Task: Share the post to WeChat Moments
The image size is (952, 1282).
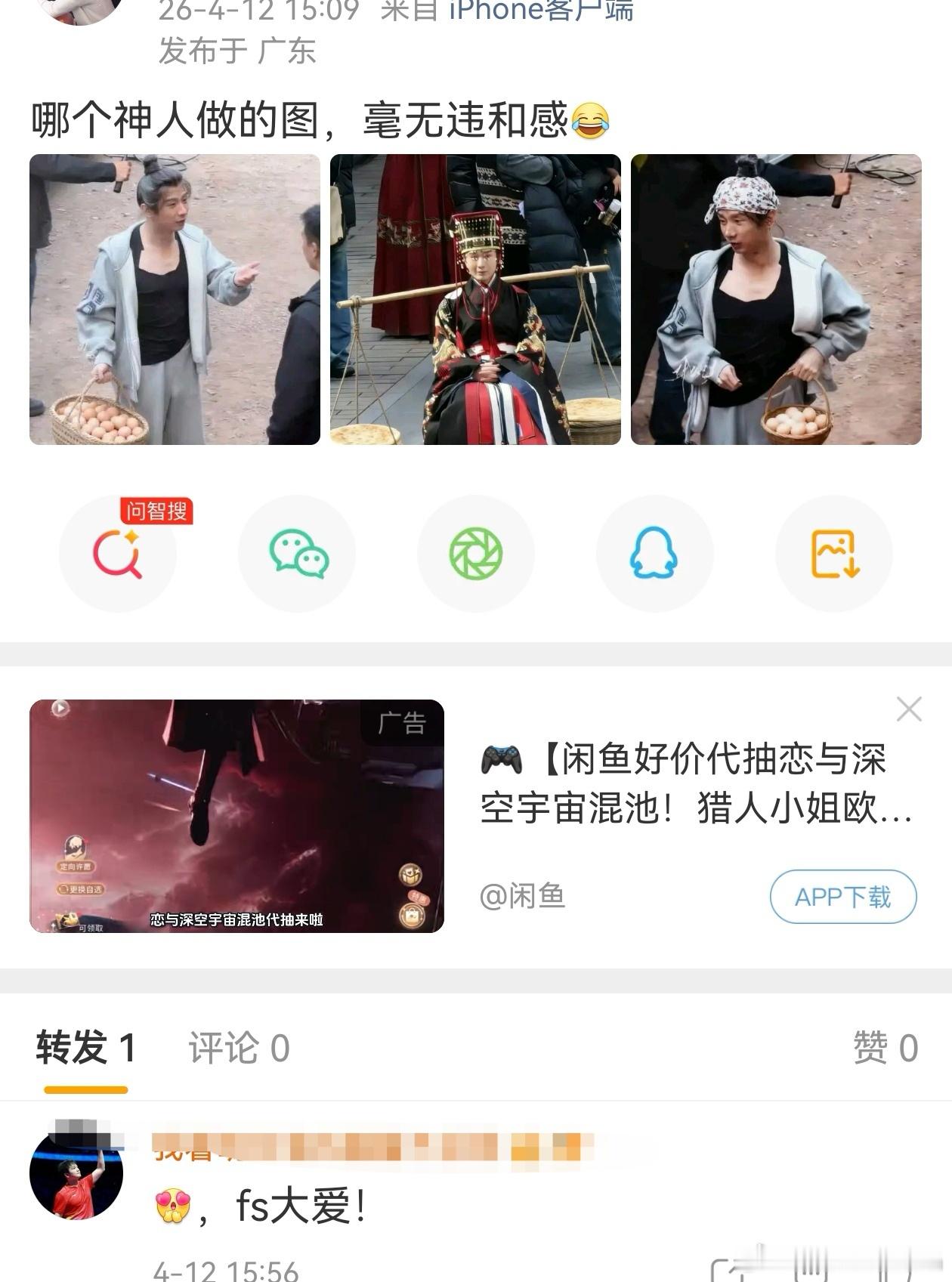Action: point(476,554)
